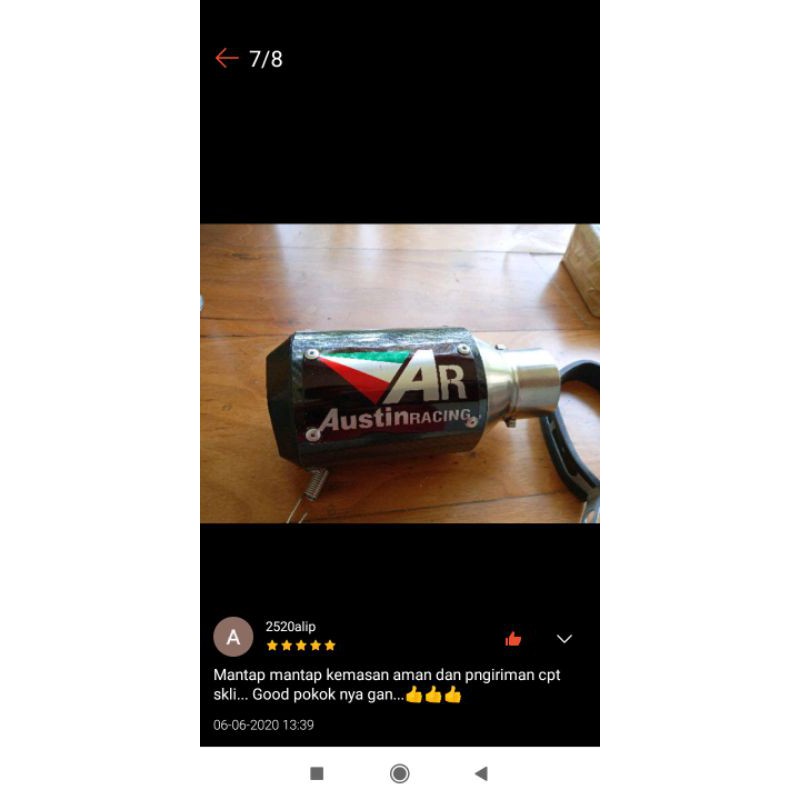Tap the system home button
Image resolution: width=800 pixels, height=800 pixels.
[400, 773]
